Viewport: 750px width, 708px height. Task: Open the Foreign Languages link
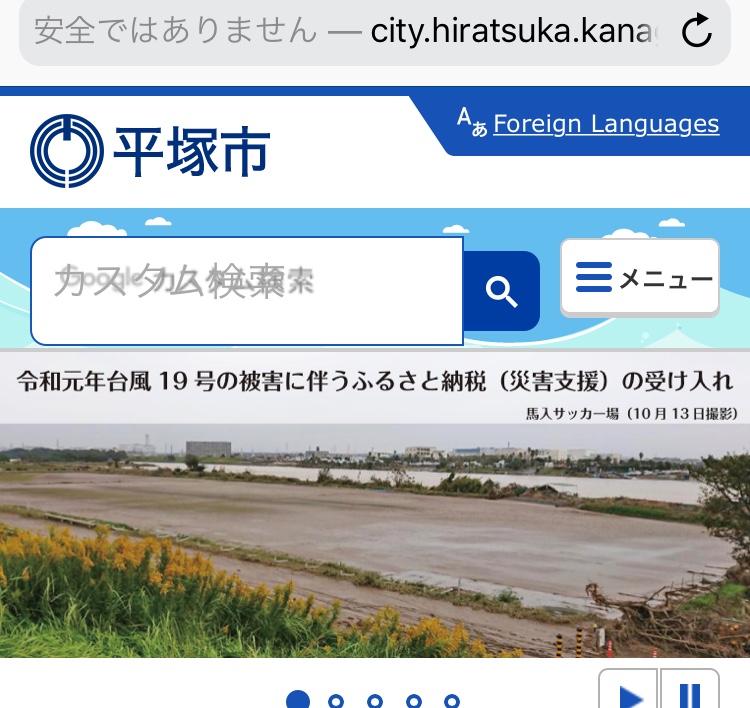click(x=605, y=124)
